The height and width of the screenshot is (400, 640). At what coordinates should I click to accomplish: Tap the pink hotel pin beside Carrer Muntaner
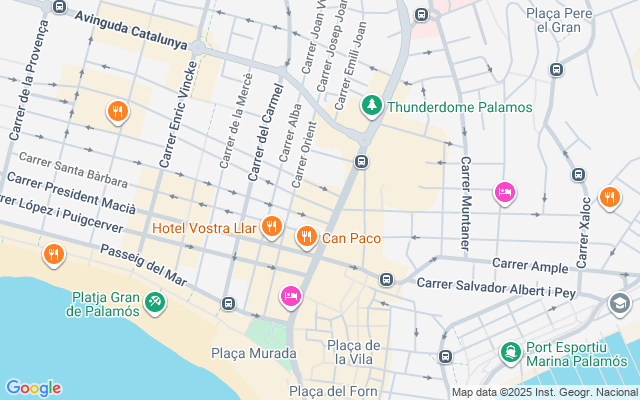point(504,193)
